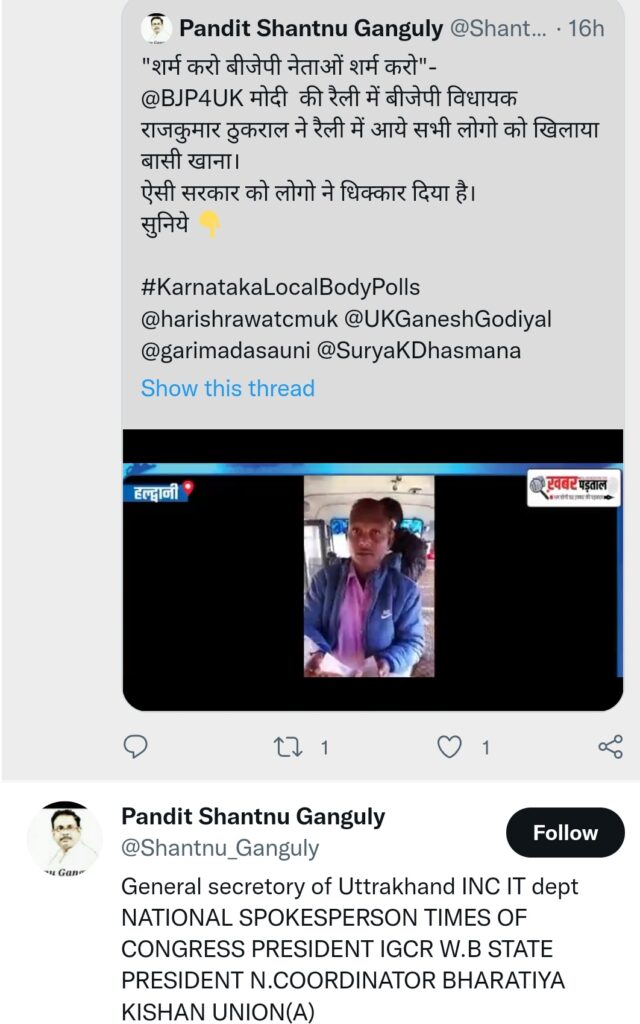Follow Pandit Shantnu Ganguly
Viewport: 640px width, 1024px height.
point(565,832)
